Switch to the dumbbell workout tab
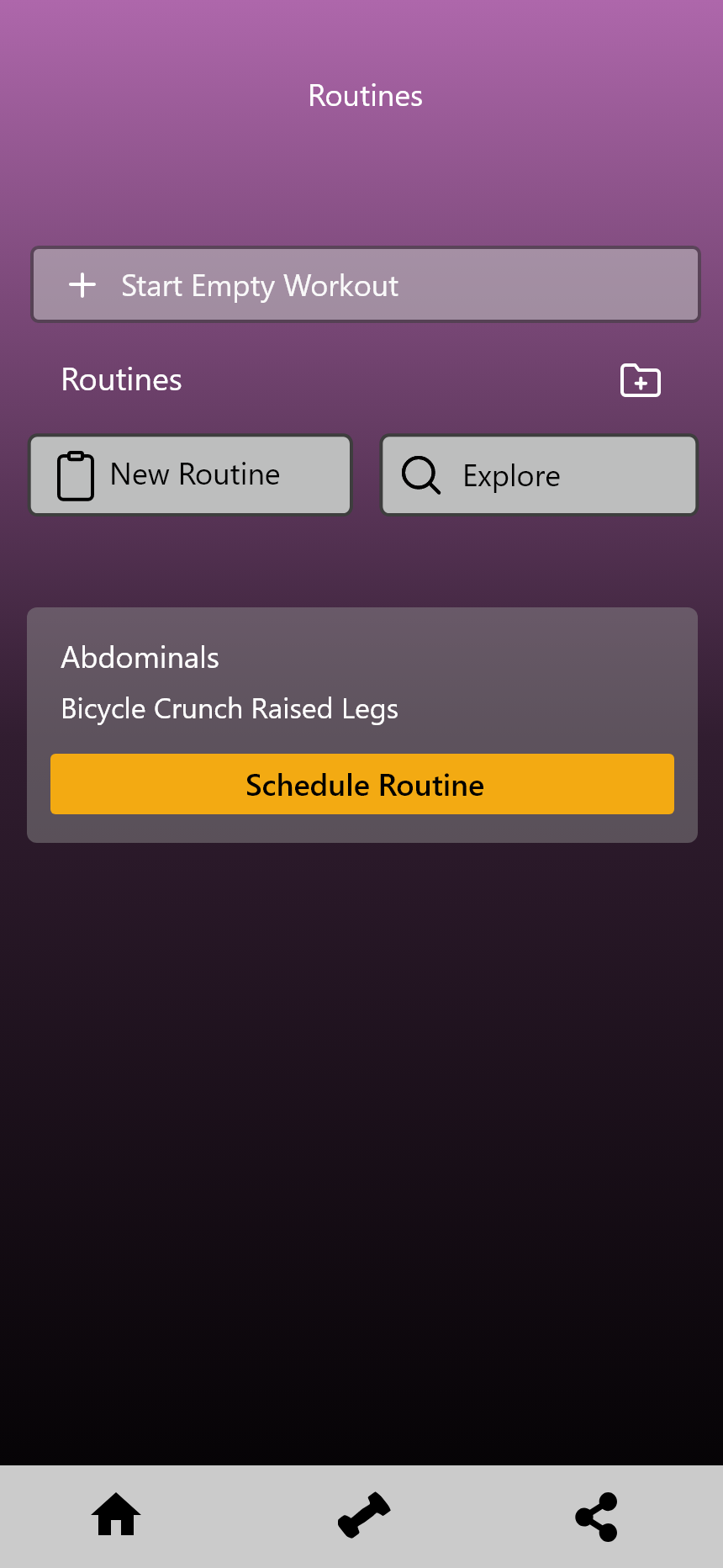 coord(364,1516)
